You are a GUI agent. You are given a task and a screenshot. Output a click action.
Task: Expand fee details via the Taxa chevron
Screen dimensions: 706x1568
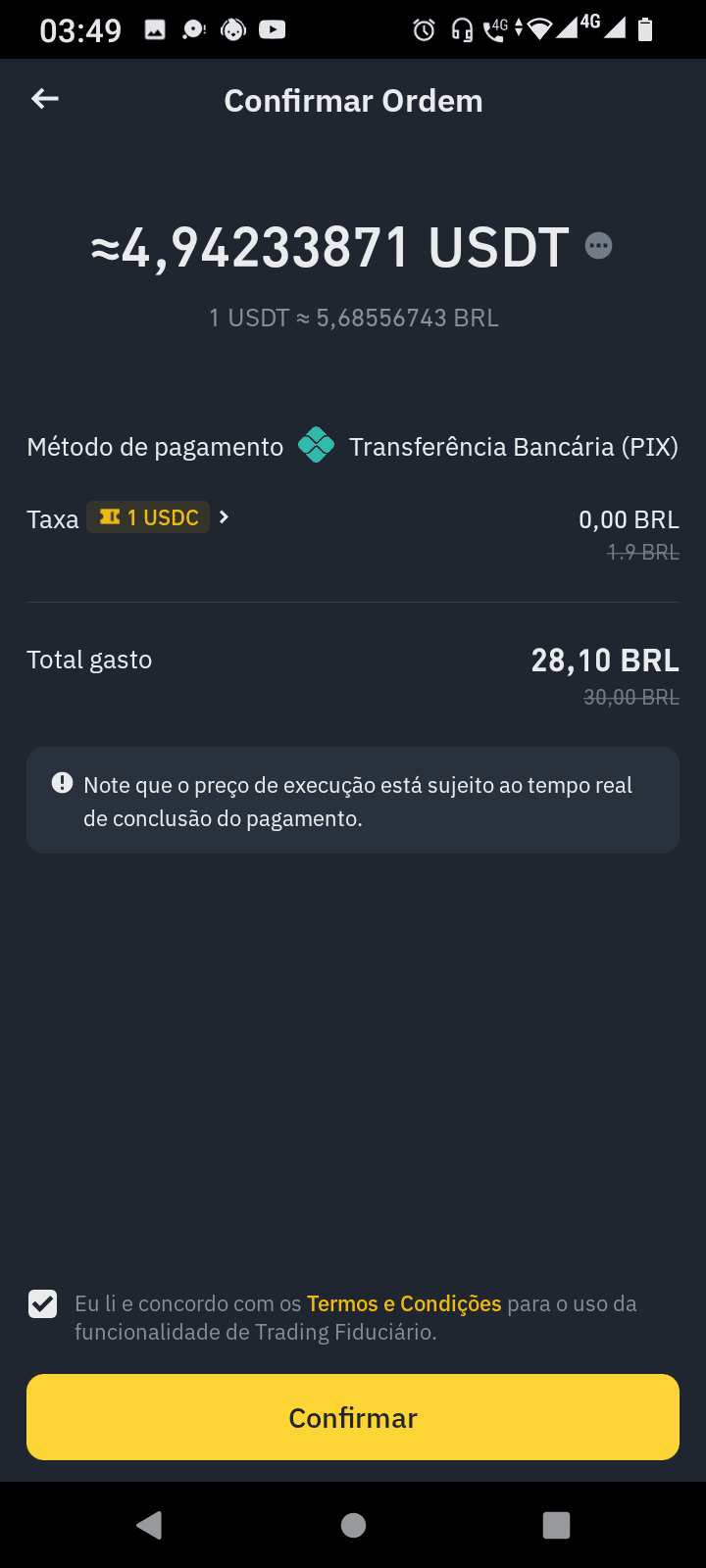[x=225, y=517]
